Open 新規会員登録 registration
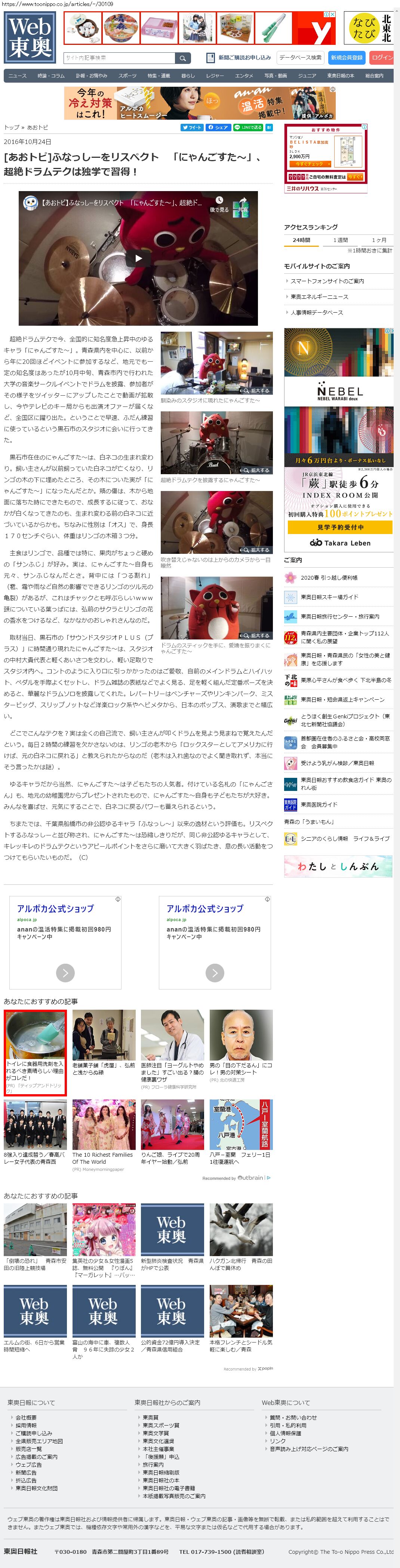Screen dimensions: 400x1568 pos(347,58)
